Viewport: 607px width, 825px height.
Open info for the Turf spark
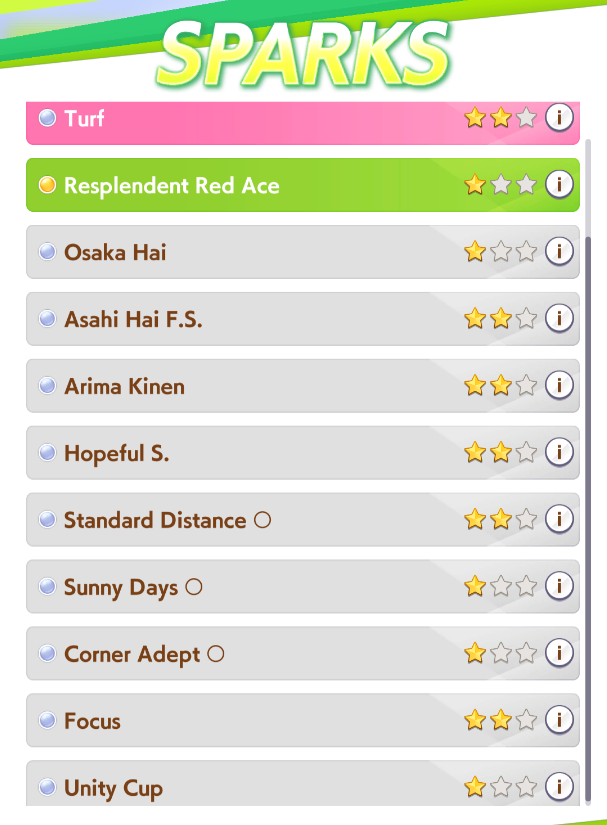559,118
